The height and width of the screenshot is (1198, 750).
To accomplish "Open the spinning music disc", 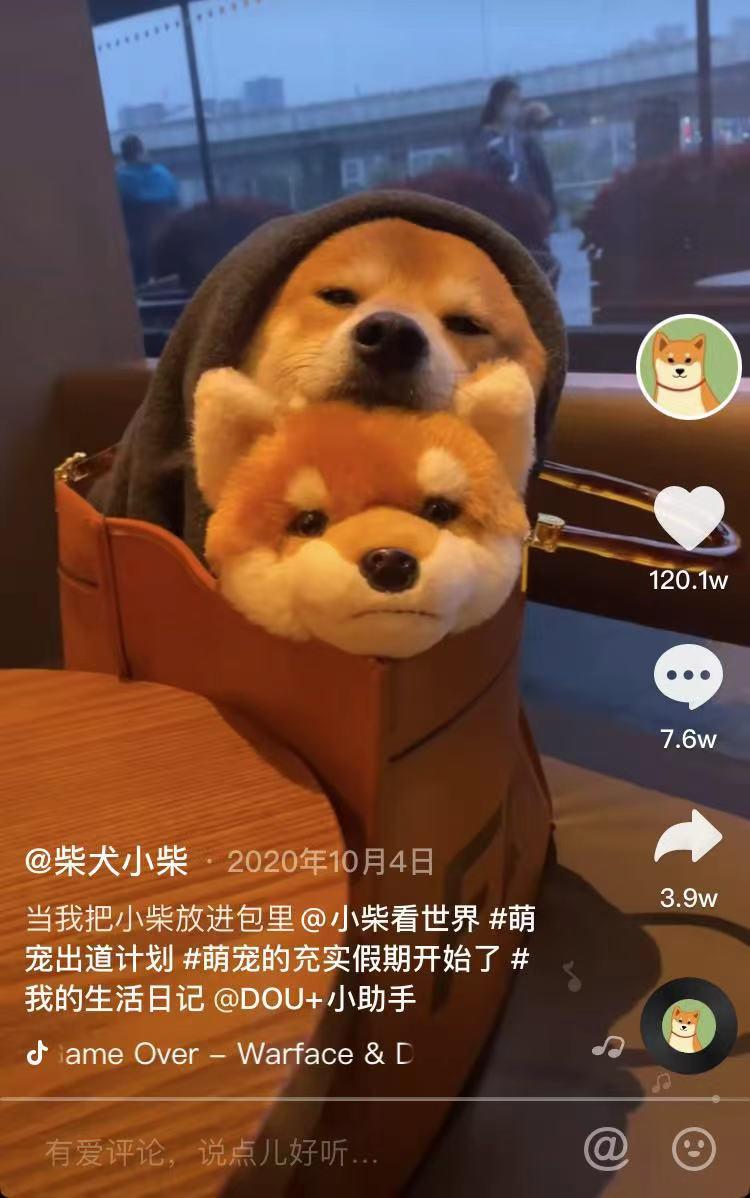I will (688, 1025).
